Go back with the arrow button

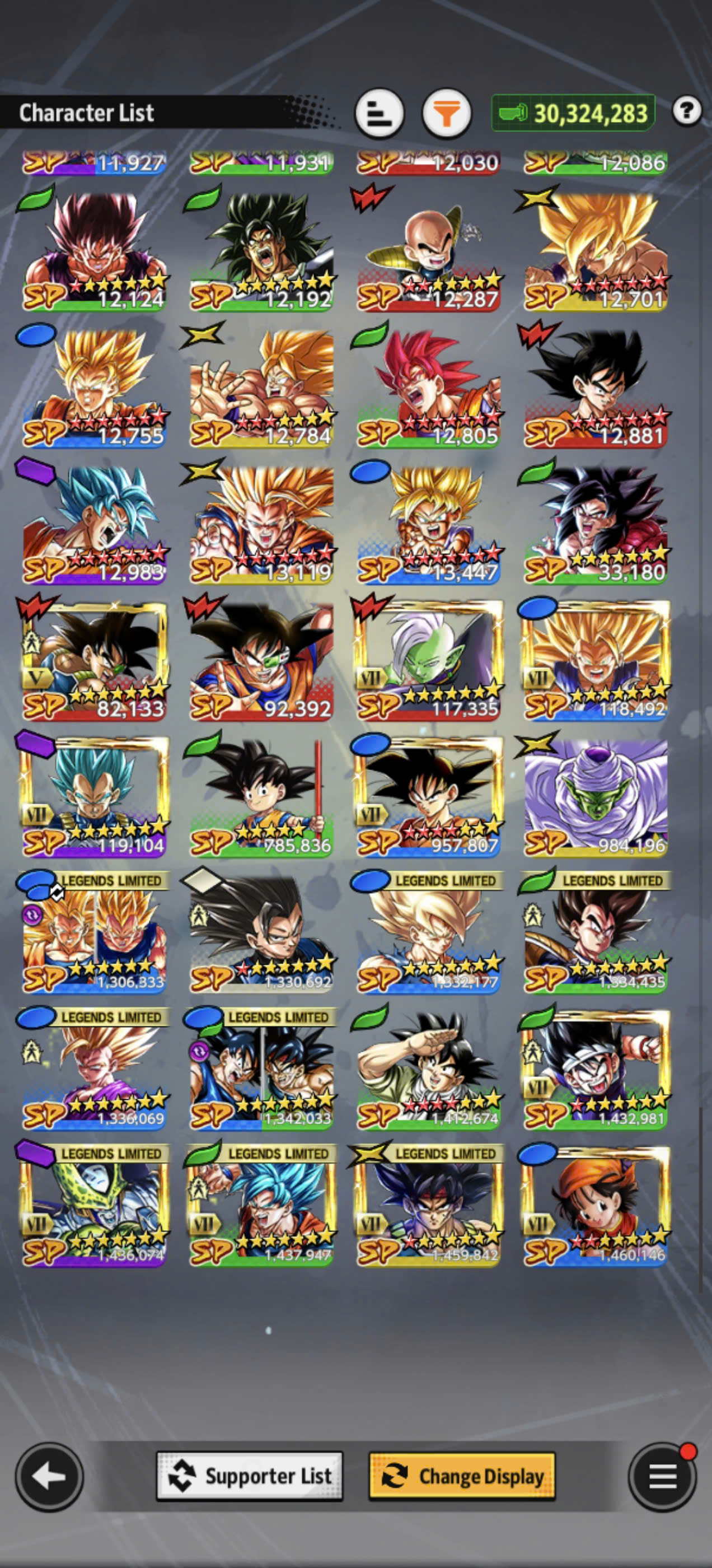click(49, 1477)
